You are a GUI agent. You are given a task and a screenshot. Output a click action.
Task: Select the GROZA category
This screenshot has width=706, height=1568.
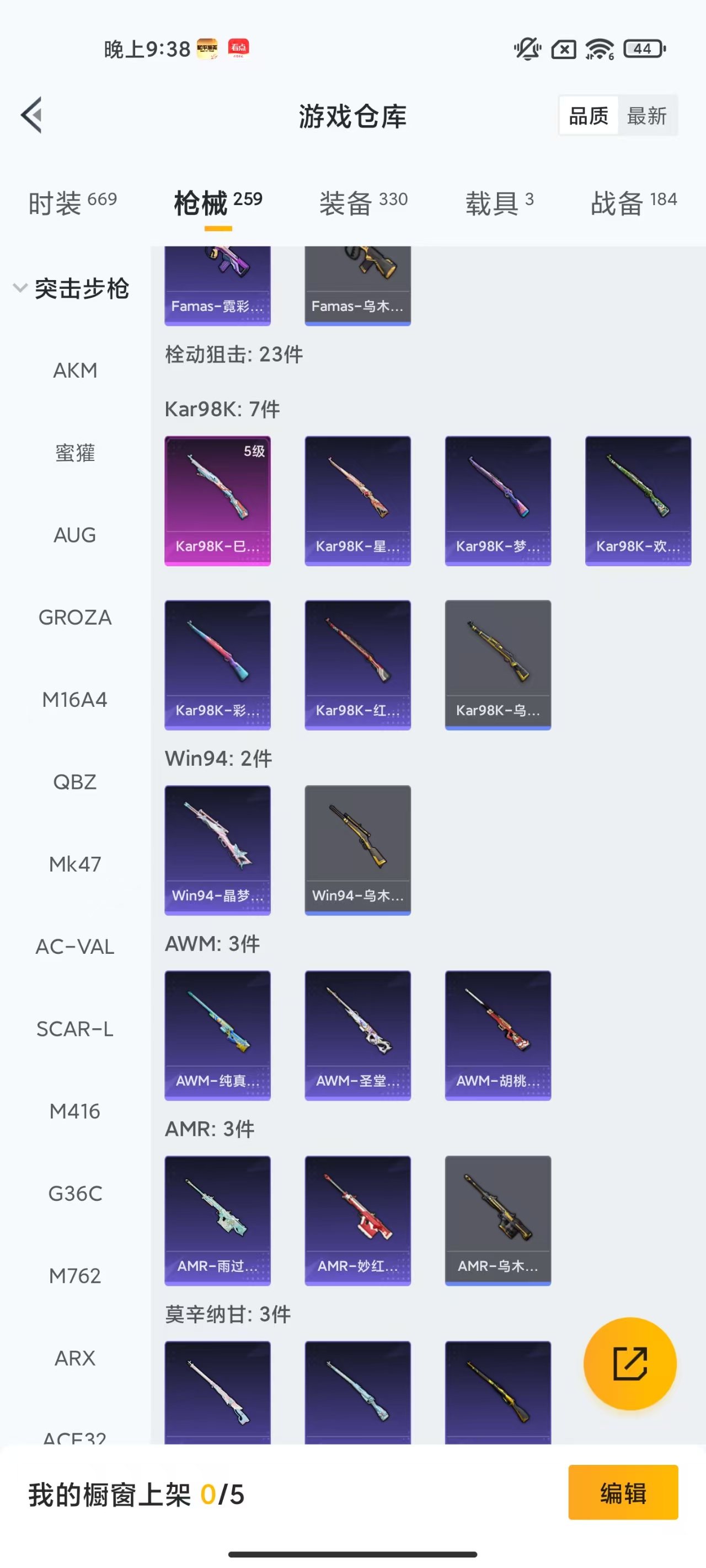click(75, 616)
